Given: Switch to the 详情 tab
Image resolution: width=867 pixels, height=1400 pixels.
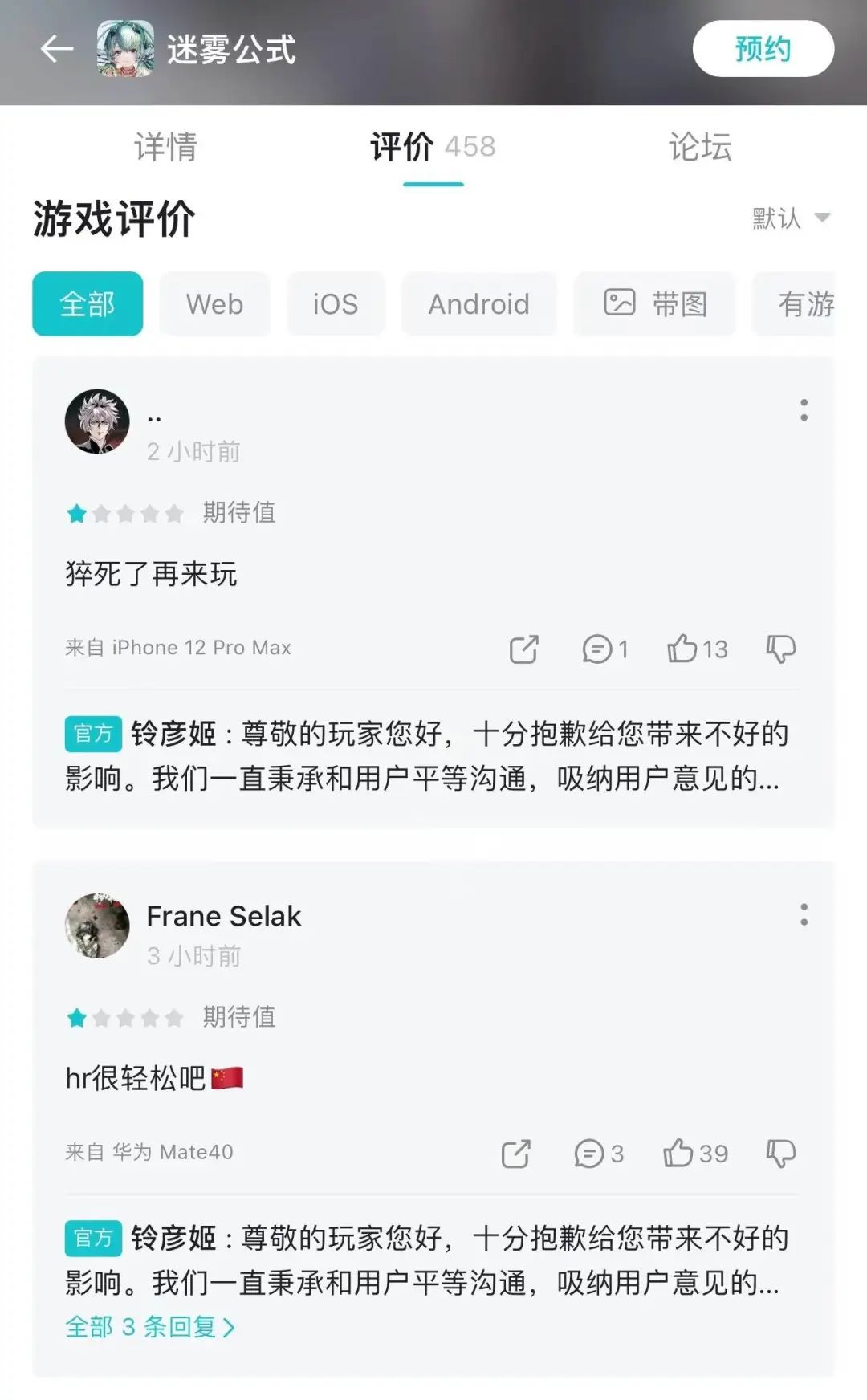Looking at the screenshot, I should coord(165,147).
